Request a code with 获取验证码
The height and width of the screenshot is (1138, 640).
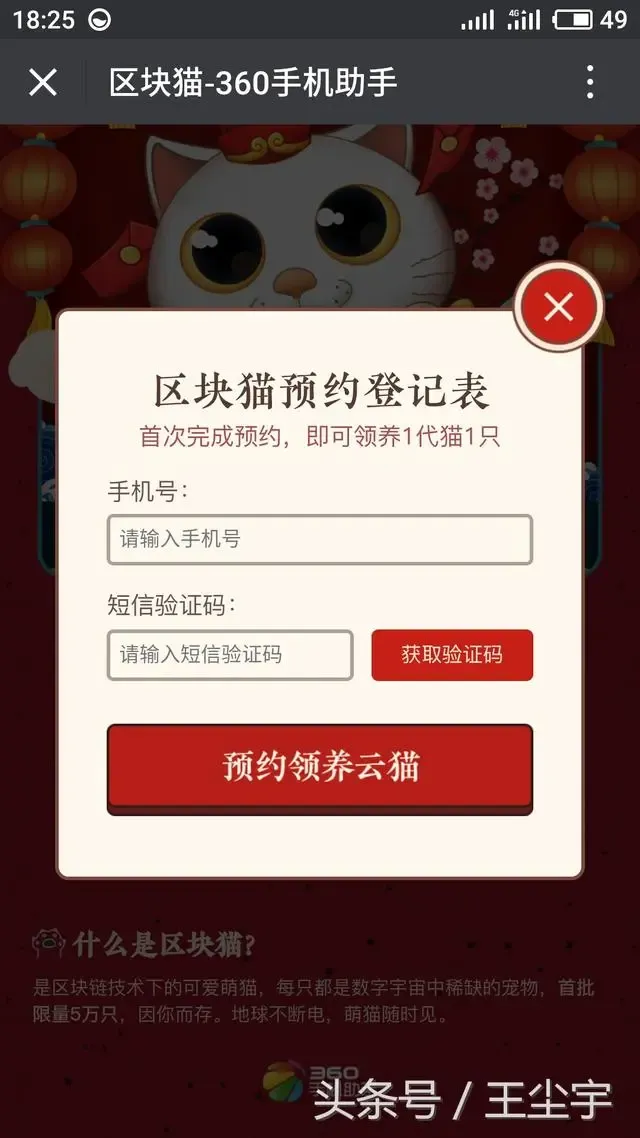point(452,655)
